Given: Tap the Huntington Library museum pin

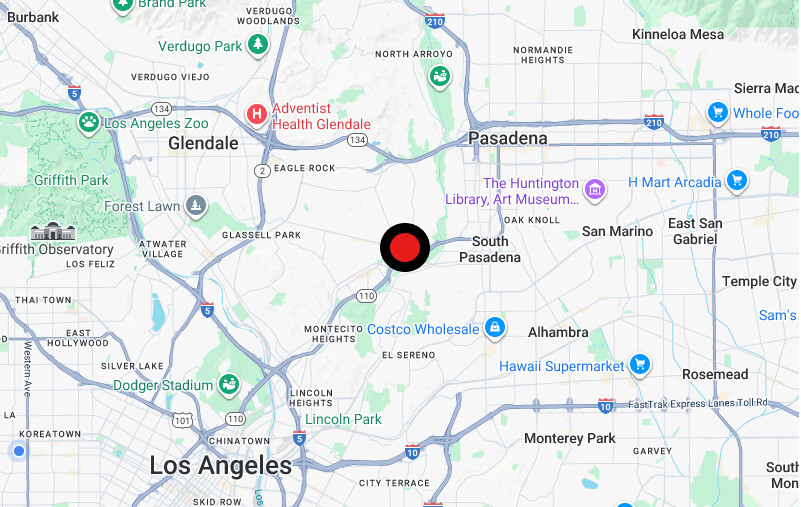Looking at the screenshot, I should (595, 189).
